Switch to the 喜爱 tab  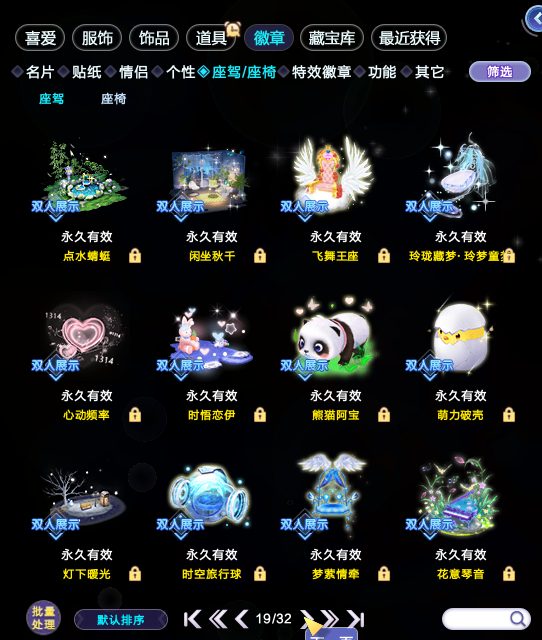[x=40, y=38]
